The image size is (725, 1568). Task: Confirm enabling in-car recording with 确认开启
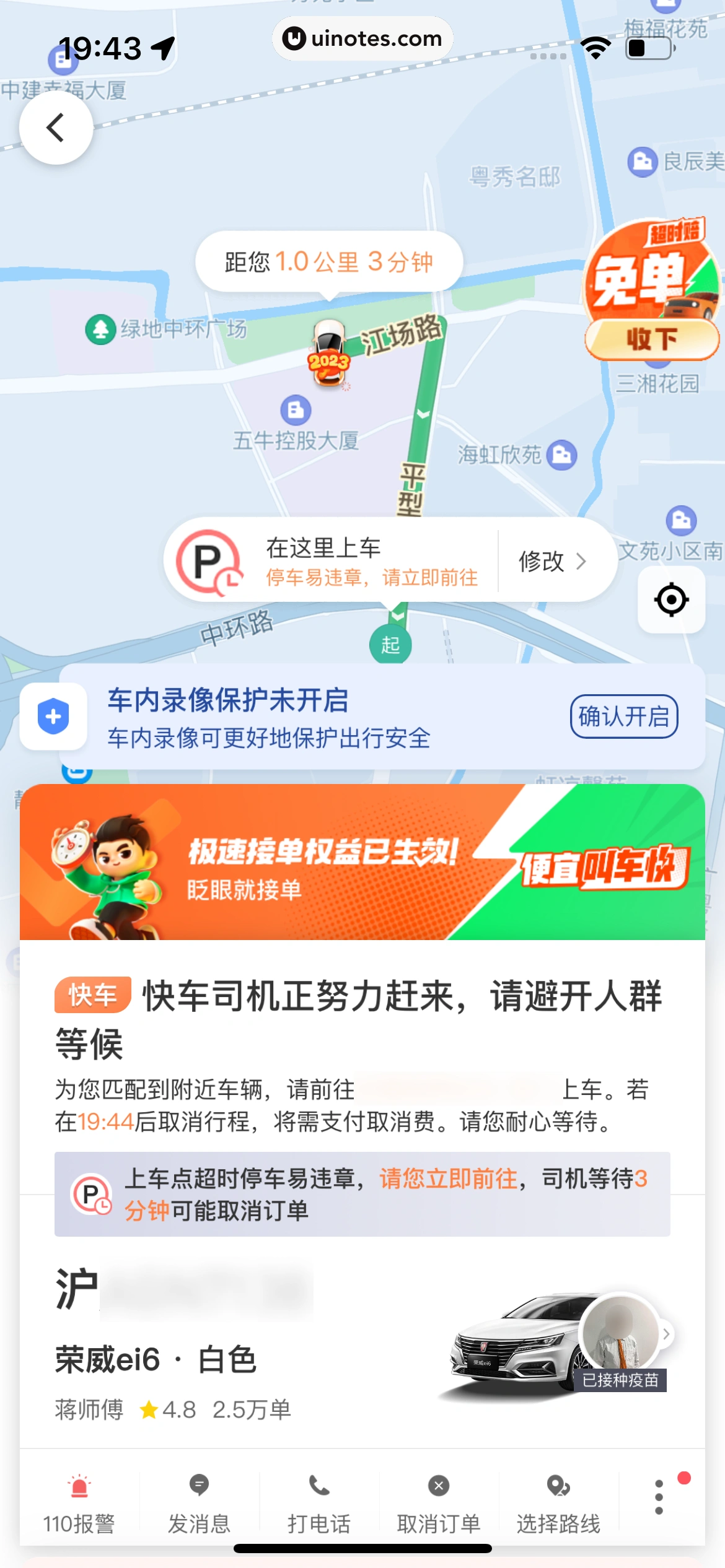pyautogui.click(x=623, y=716)
